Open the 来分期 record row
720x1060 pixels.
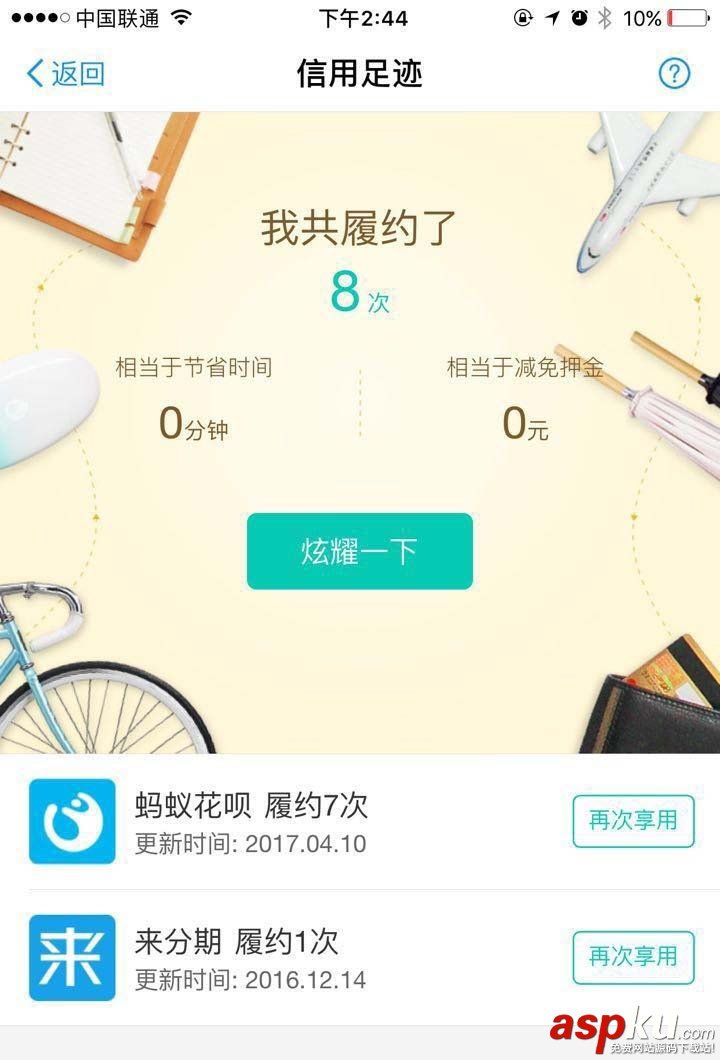click(300, 958)
